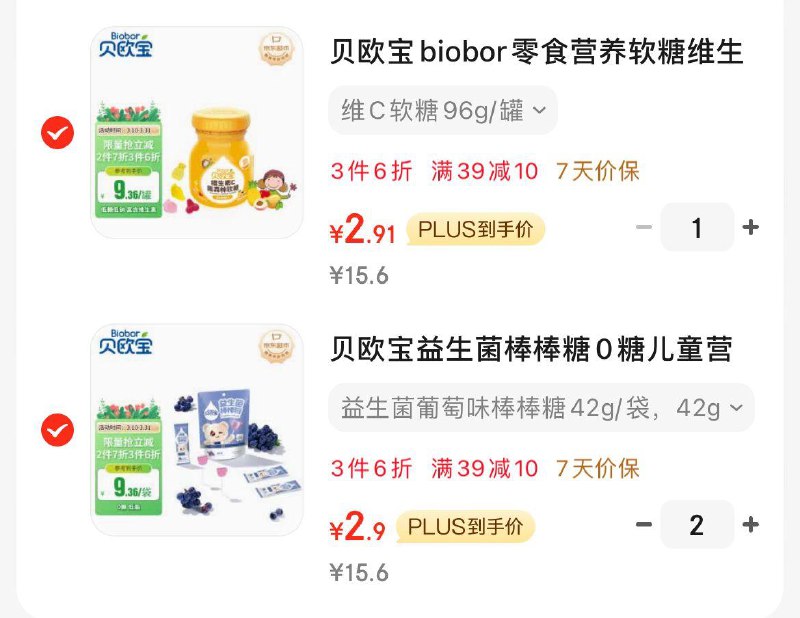Expand the 维C软糖 96g/罐 spec dropdown

click(x=443, y=110)
